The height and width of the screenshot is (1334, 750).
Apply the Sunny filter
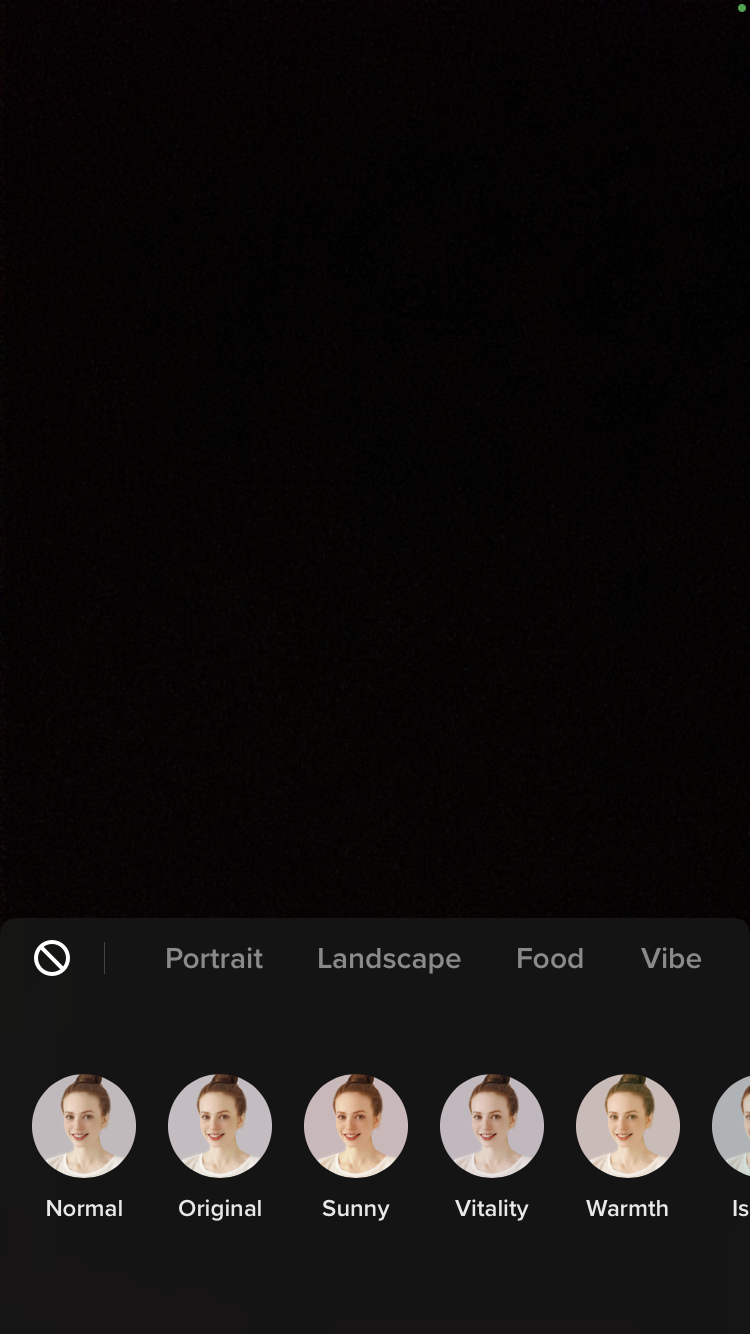click(x=356, y=1126)
